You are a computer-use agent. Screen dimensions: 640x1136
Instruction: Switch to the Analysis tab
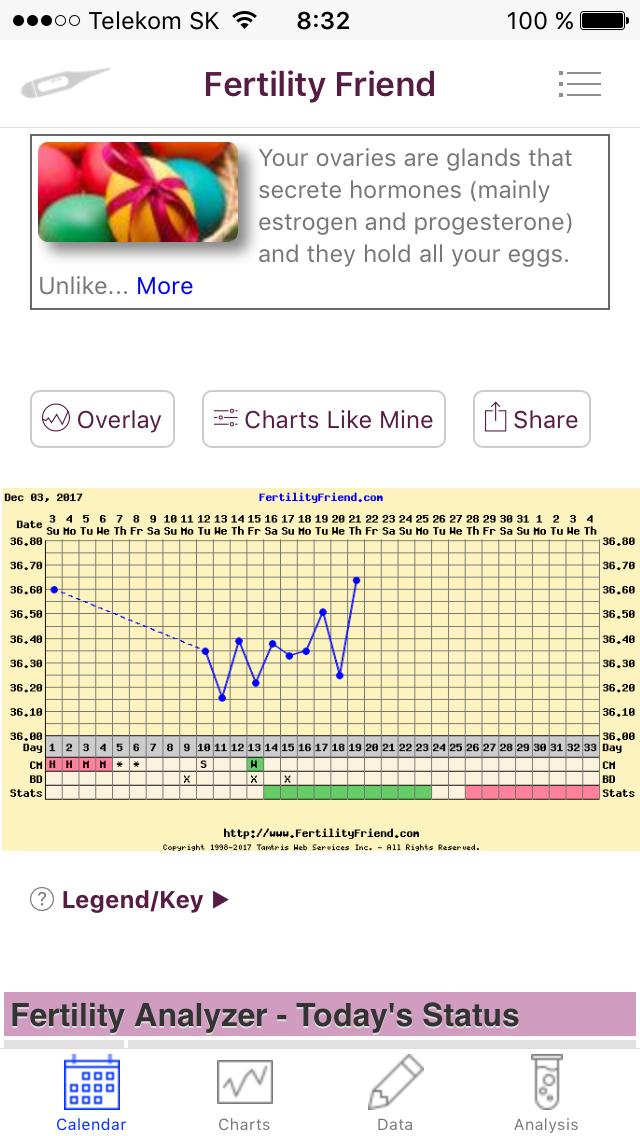point(546,1093)
